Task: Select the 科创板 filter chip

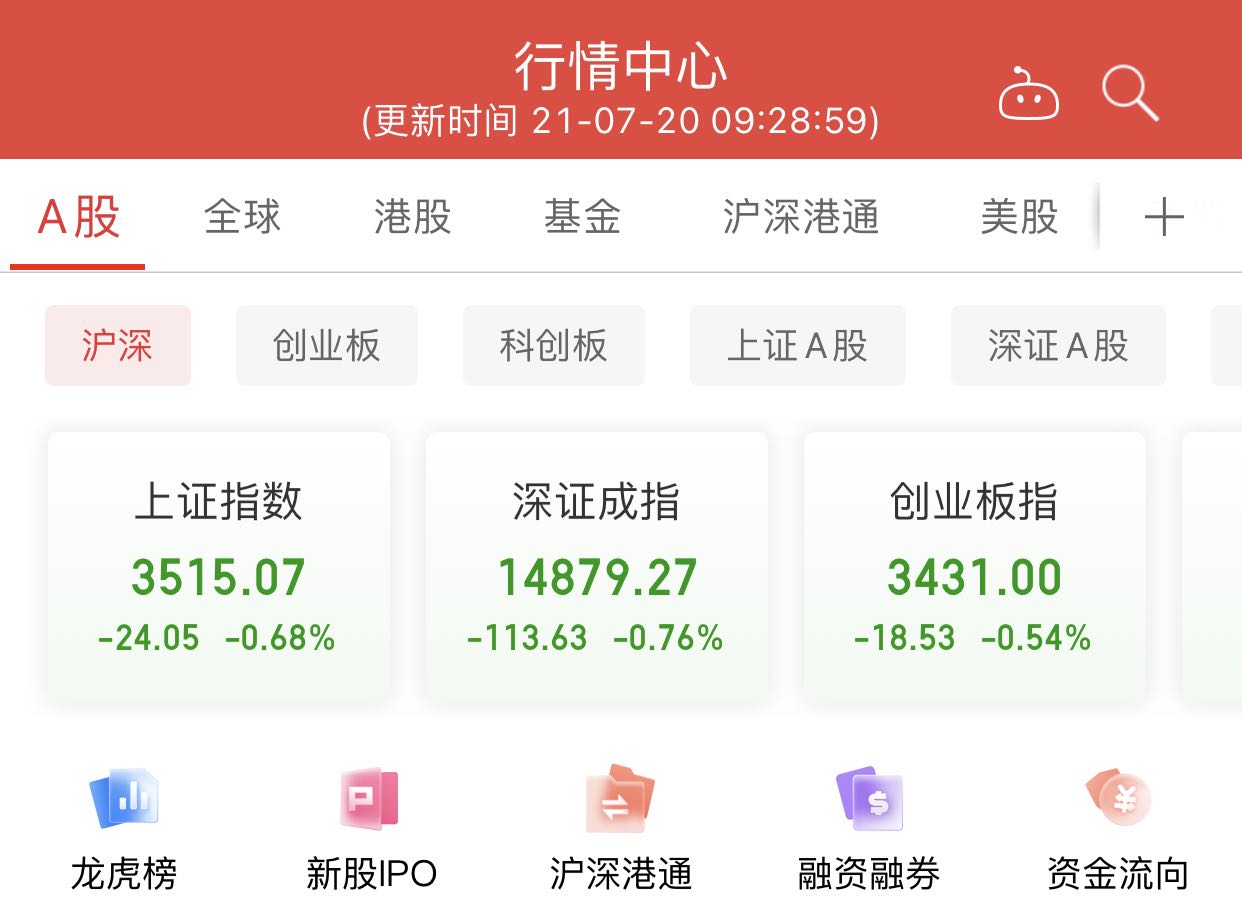Action: point(553,346)
